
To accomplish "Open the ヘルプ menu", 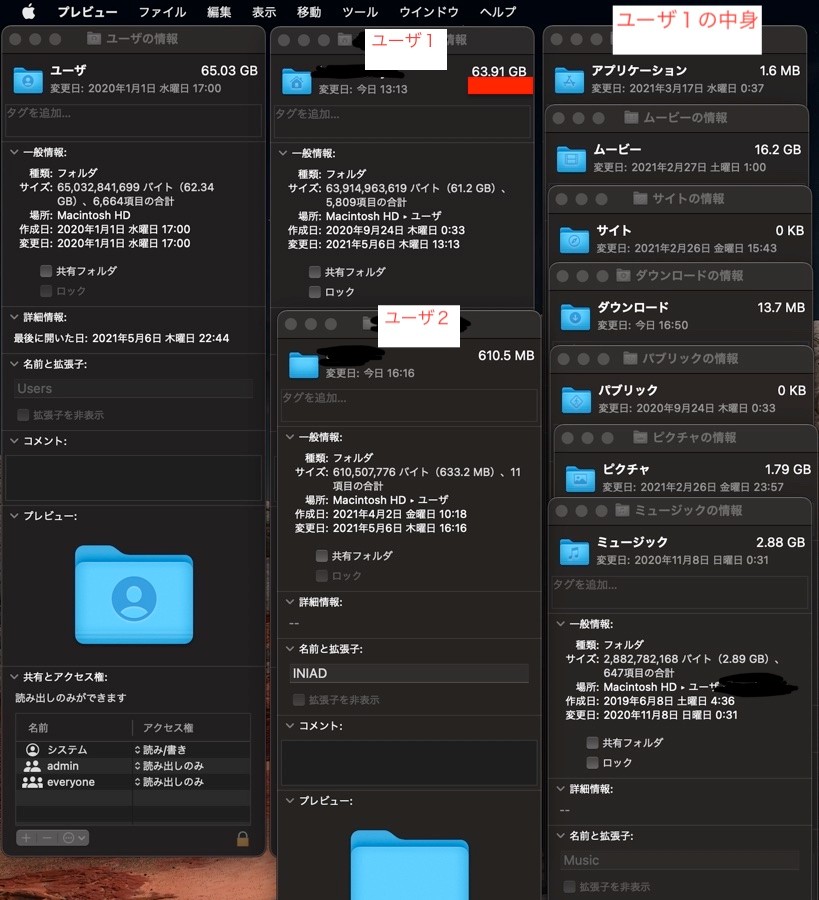I will point(498,12).
